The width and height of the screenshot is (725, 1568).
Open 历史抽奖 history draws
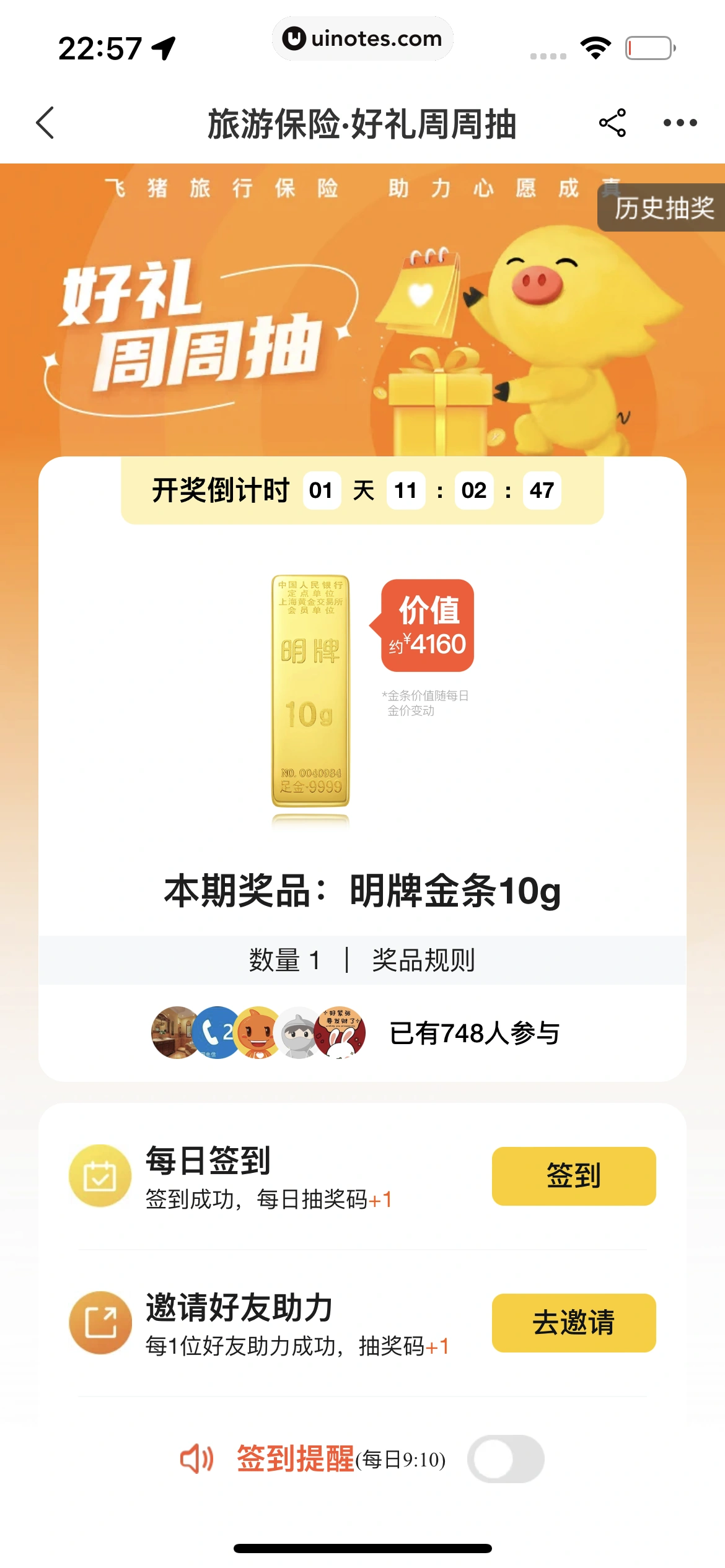[x=663, y=208]
